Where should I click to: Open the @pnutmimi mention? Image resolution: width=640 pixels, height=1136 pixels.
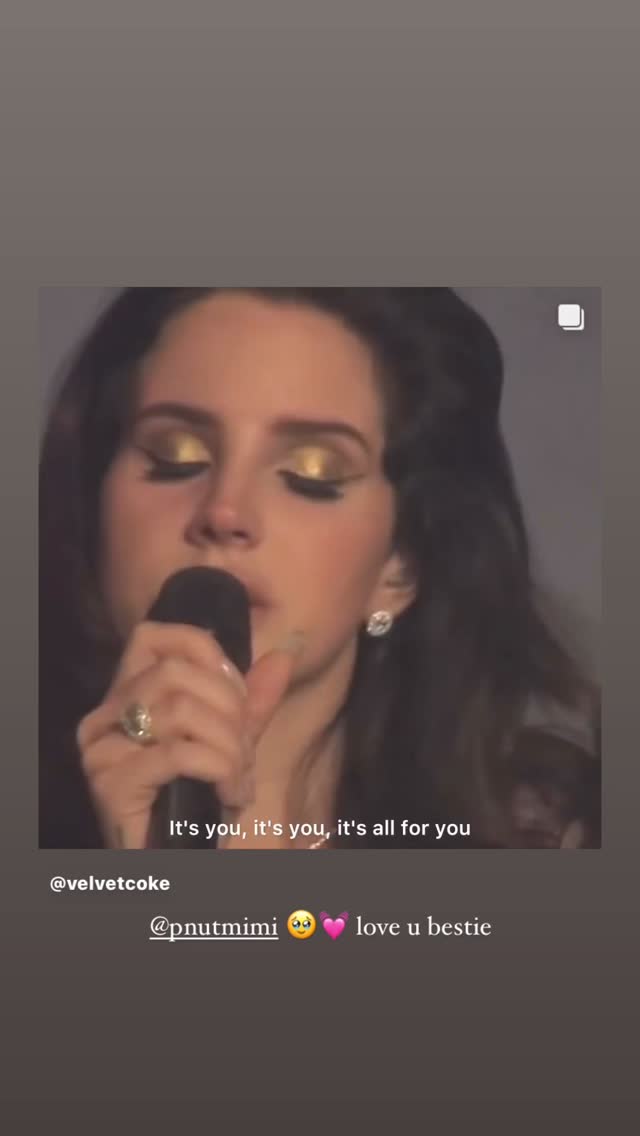[214, 927]
